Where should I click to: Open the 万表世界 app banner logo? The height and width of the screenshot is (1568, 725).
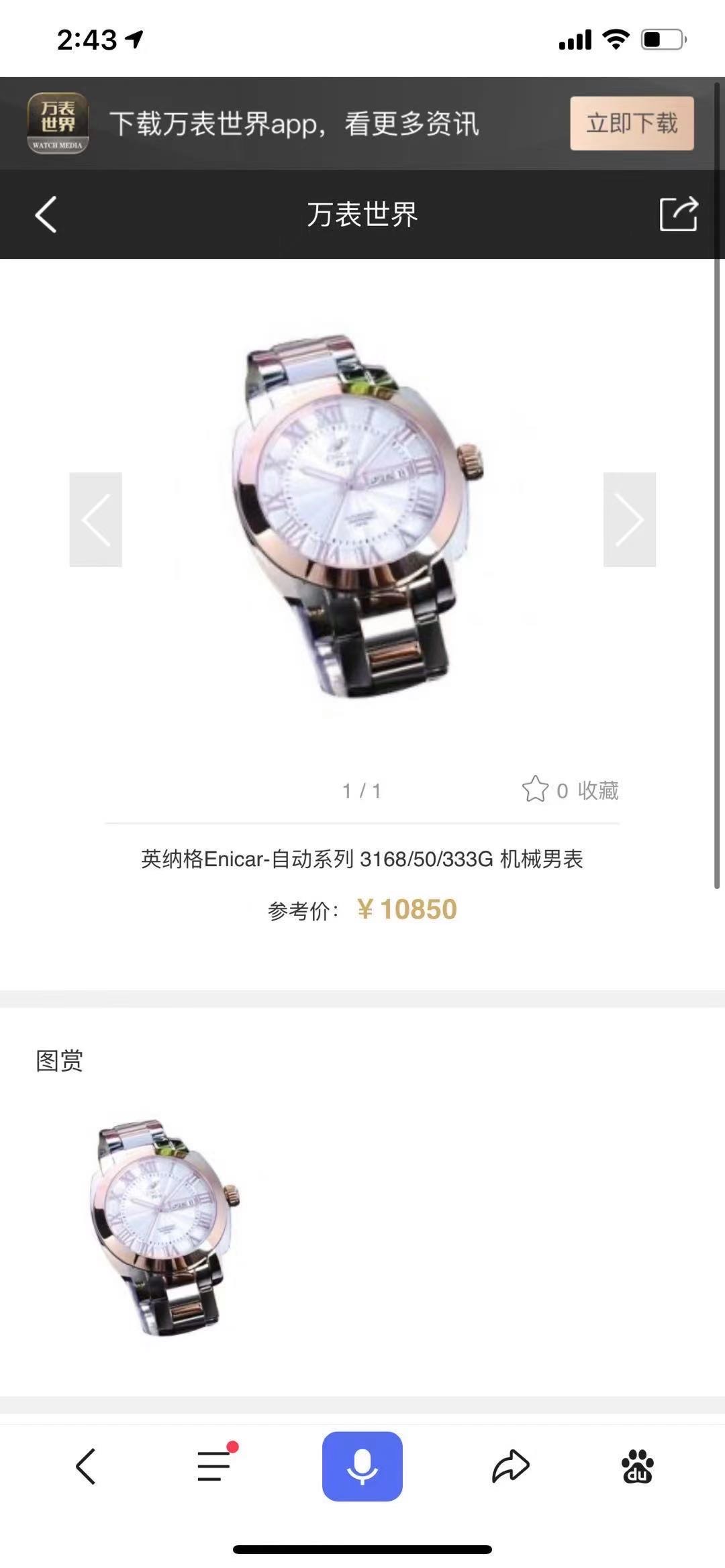tap(58, 123)
